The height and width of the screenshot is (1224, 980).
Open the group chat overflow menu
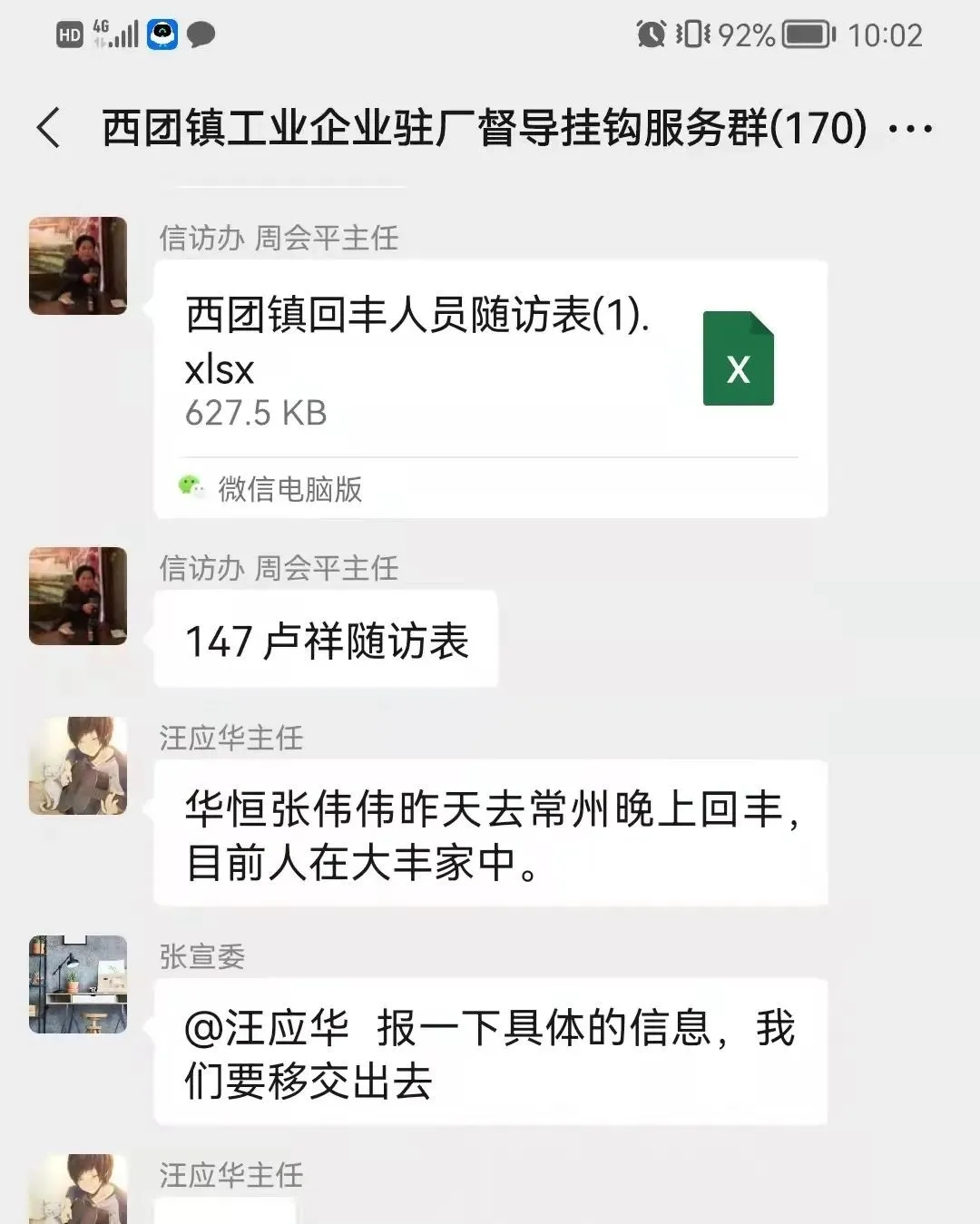[909, 129]
